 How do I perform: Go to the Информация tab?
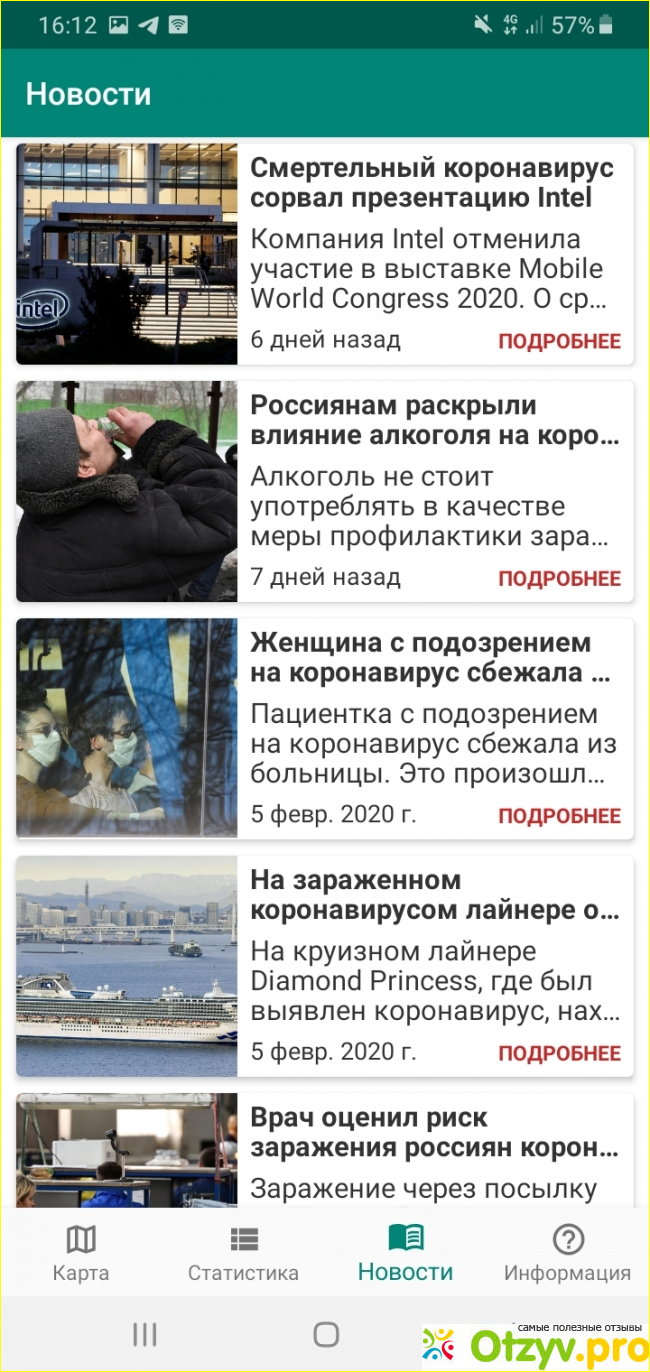click(x=567, y=1253)
